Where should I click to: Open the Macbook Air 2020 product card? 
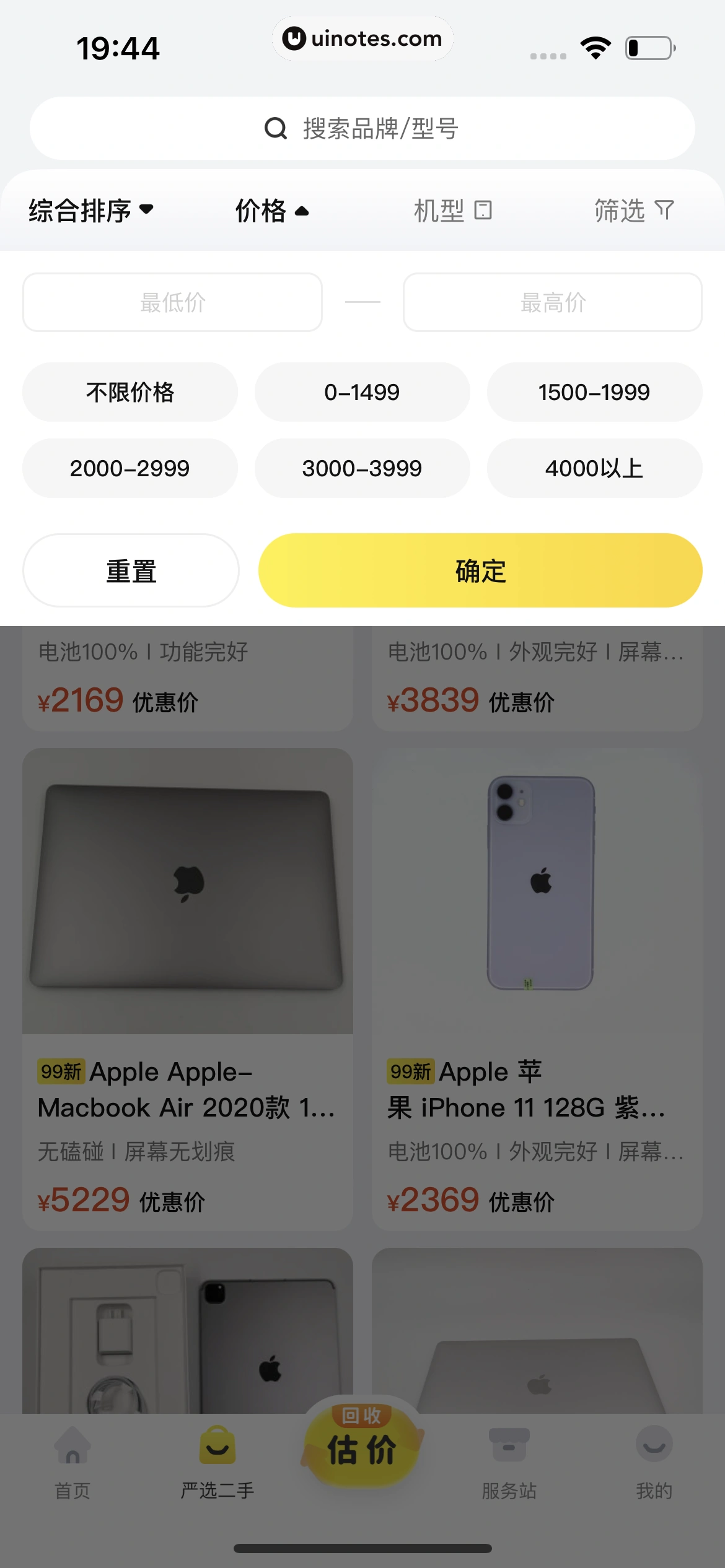(x=188, y=988)
